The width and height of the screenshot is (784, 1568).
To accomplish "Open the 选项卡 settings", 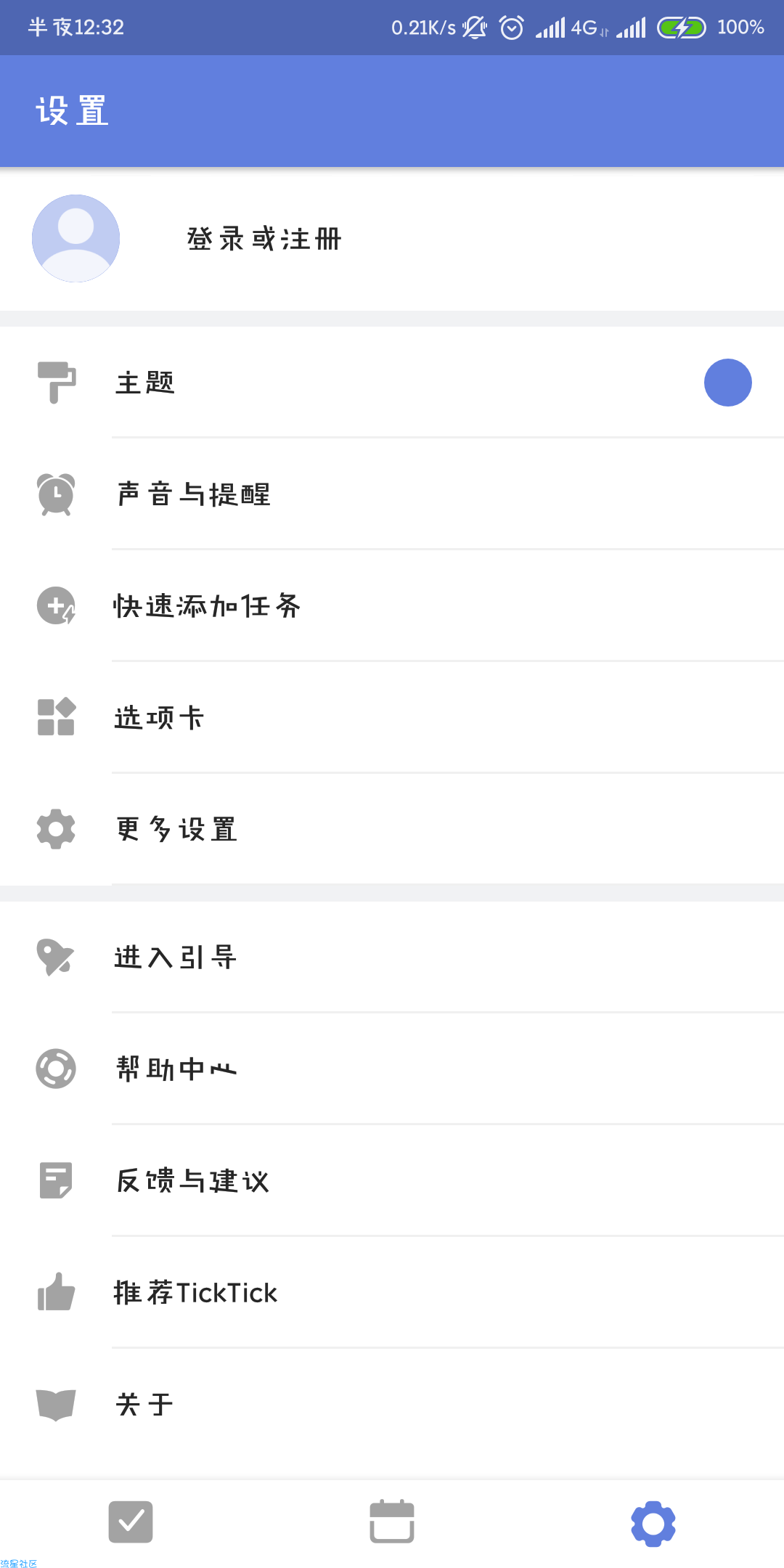I will point(392,718).
